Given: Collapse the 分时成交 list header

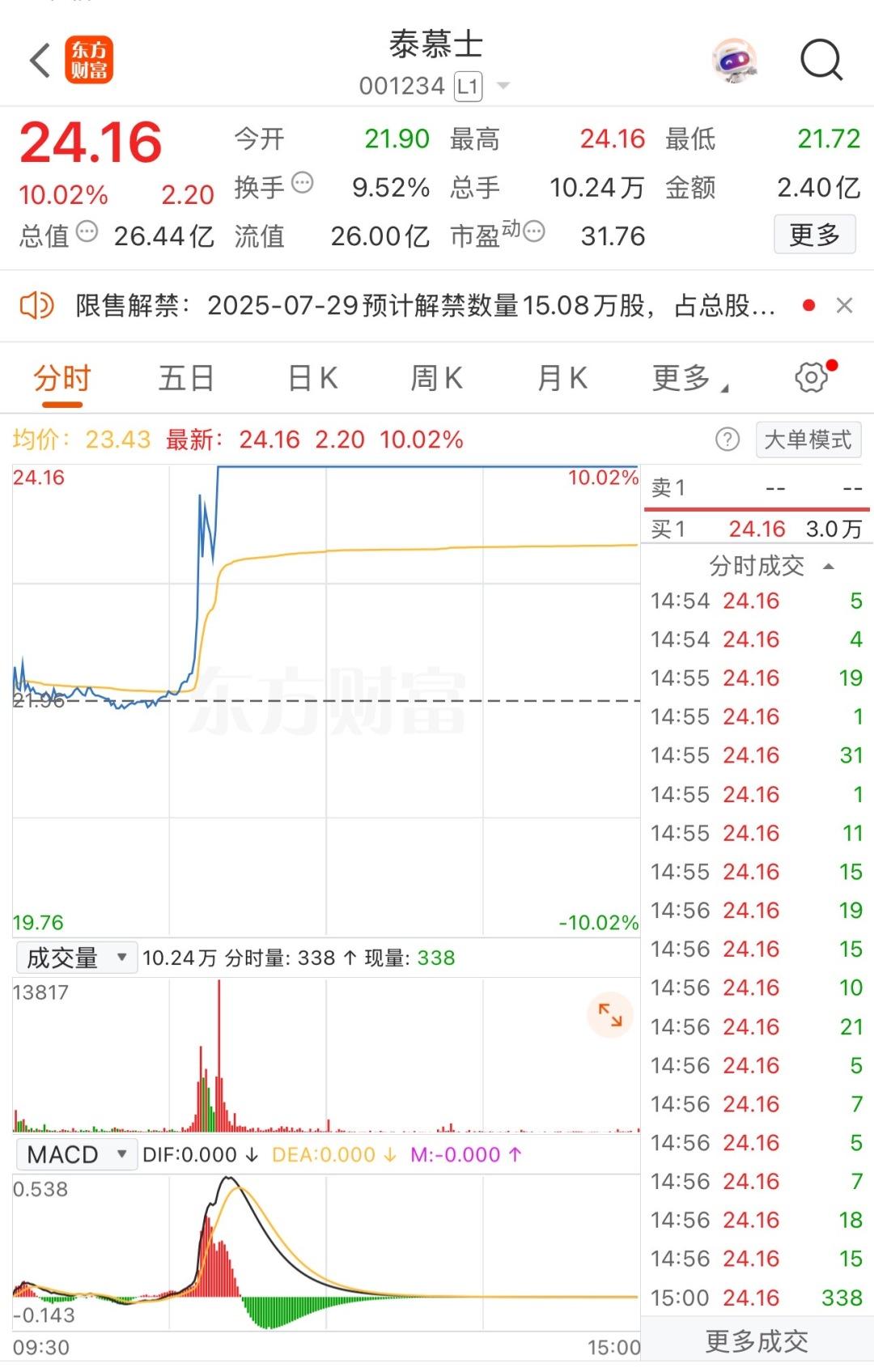Looking at the screenshot, I should click(769, 566).
